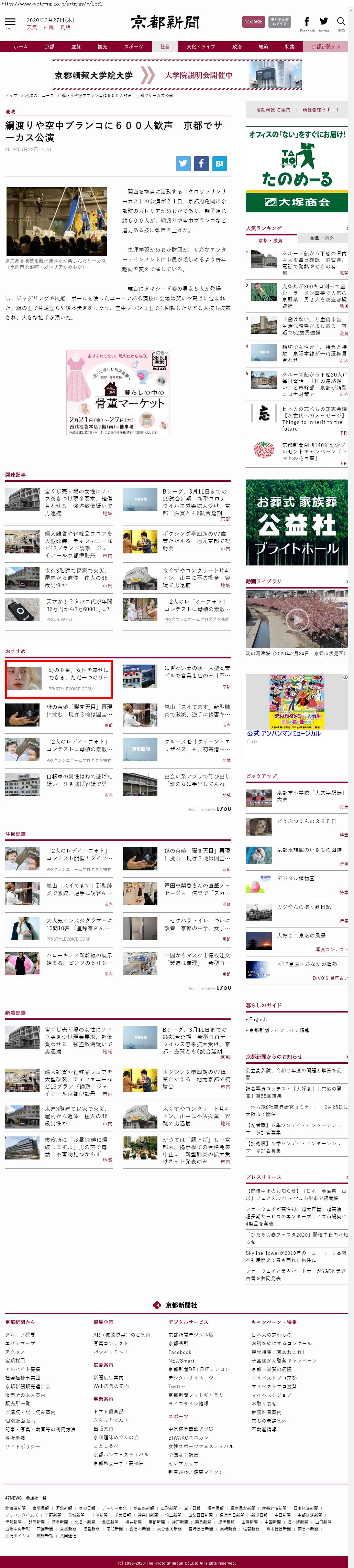The width and height of the screenshot is (354, 1568).
Task: Switch to the スポーツ section
Action: 133,47
